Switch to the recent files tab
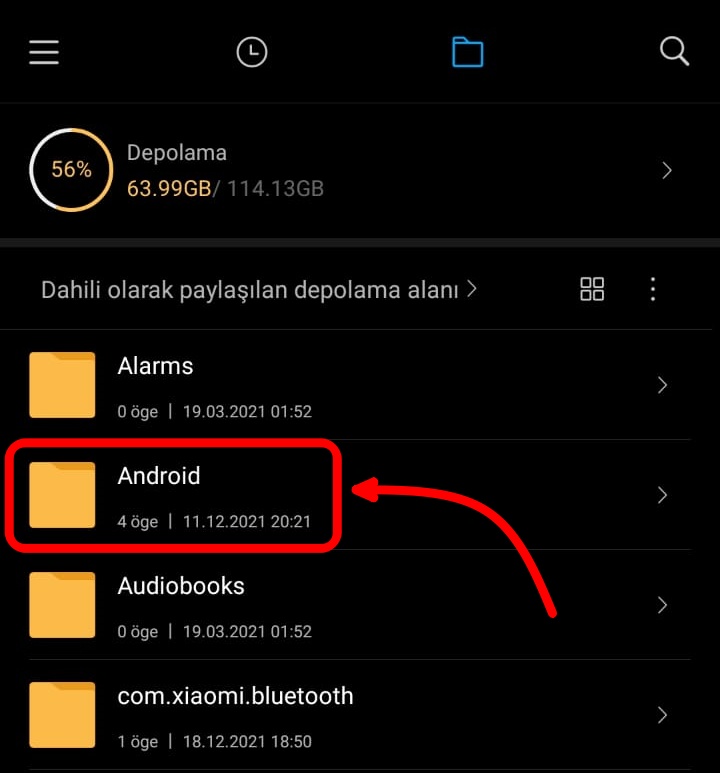 click(251, 52)
